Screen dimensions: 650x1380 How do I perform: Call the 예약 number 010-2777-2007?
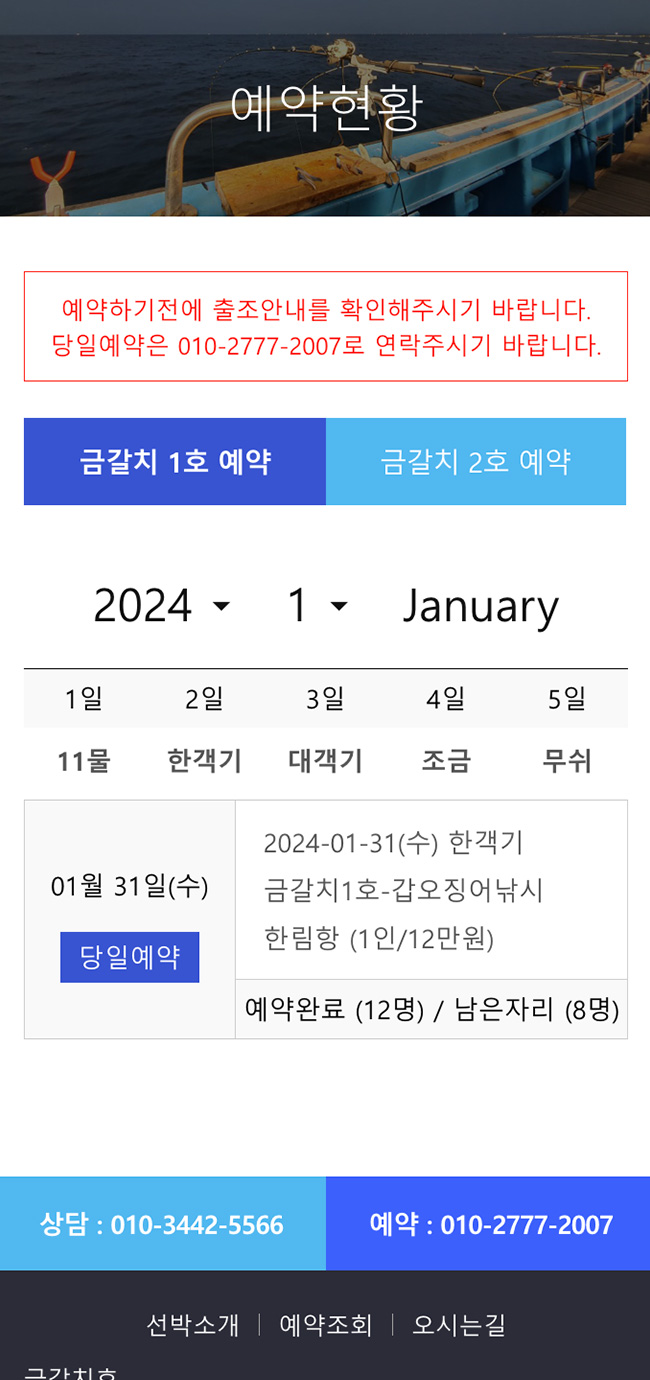[488, 1224]
